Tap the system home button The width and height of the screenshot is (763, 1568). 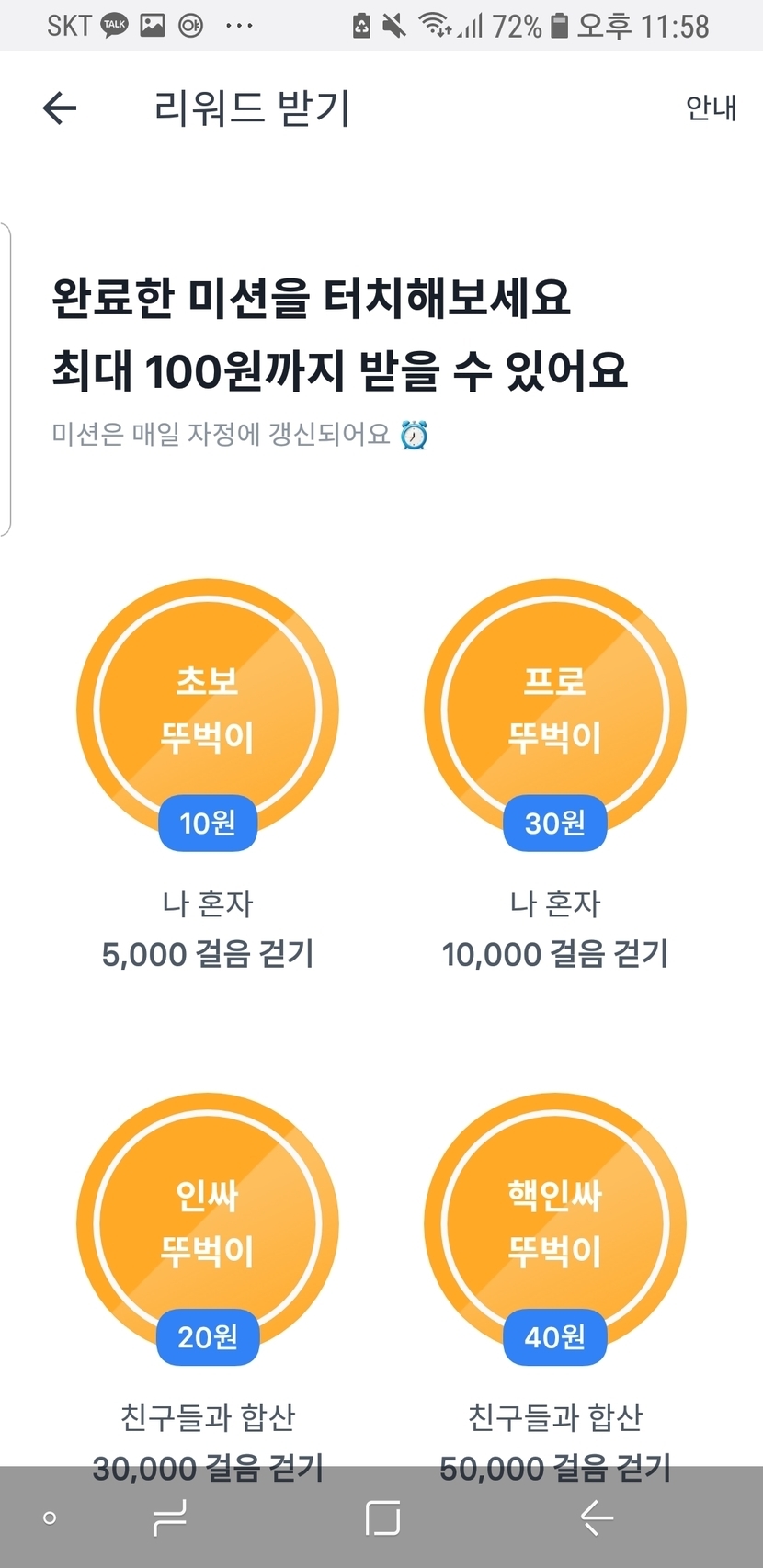382,1517
